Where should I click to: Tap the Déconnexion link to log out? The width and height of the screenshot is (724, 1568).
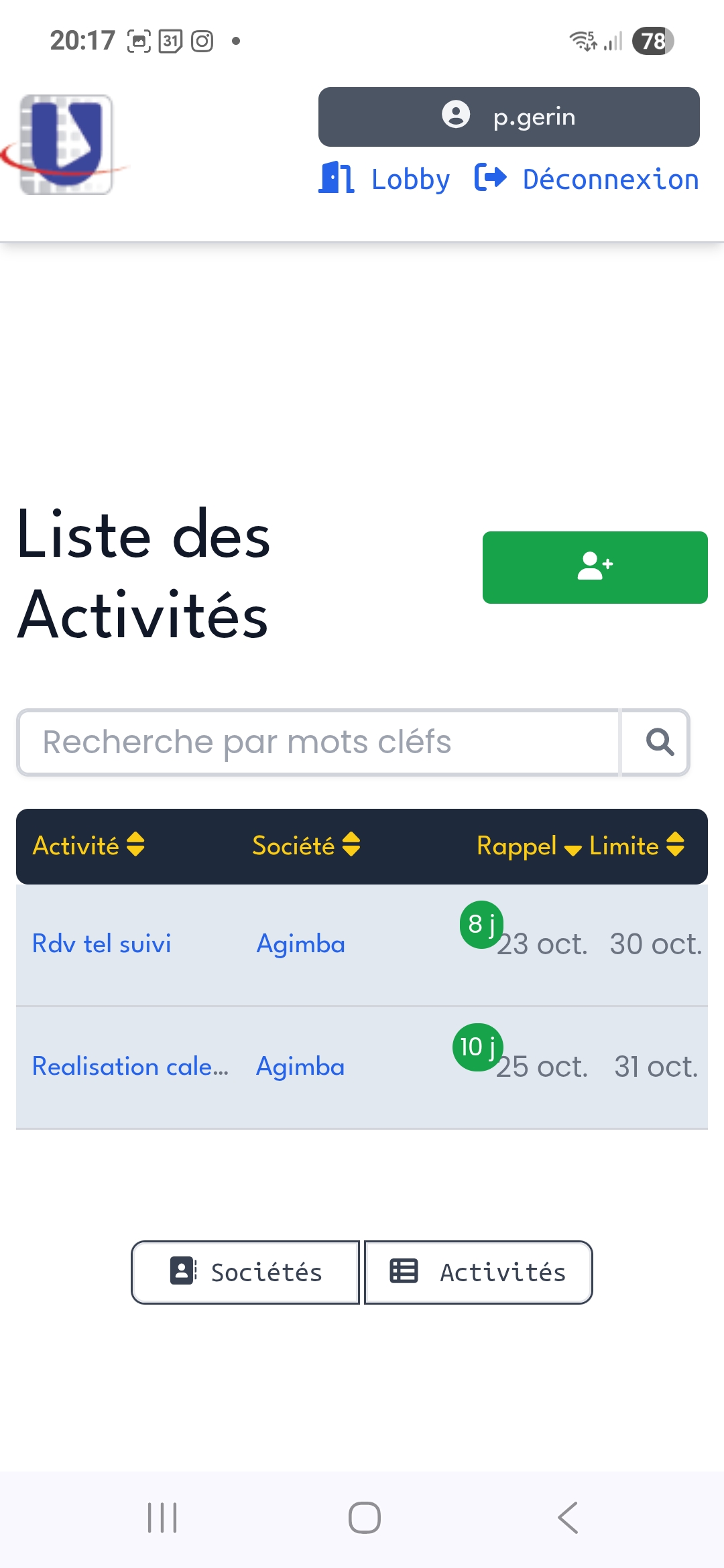(587, 179)
